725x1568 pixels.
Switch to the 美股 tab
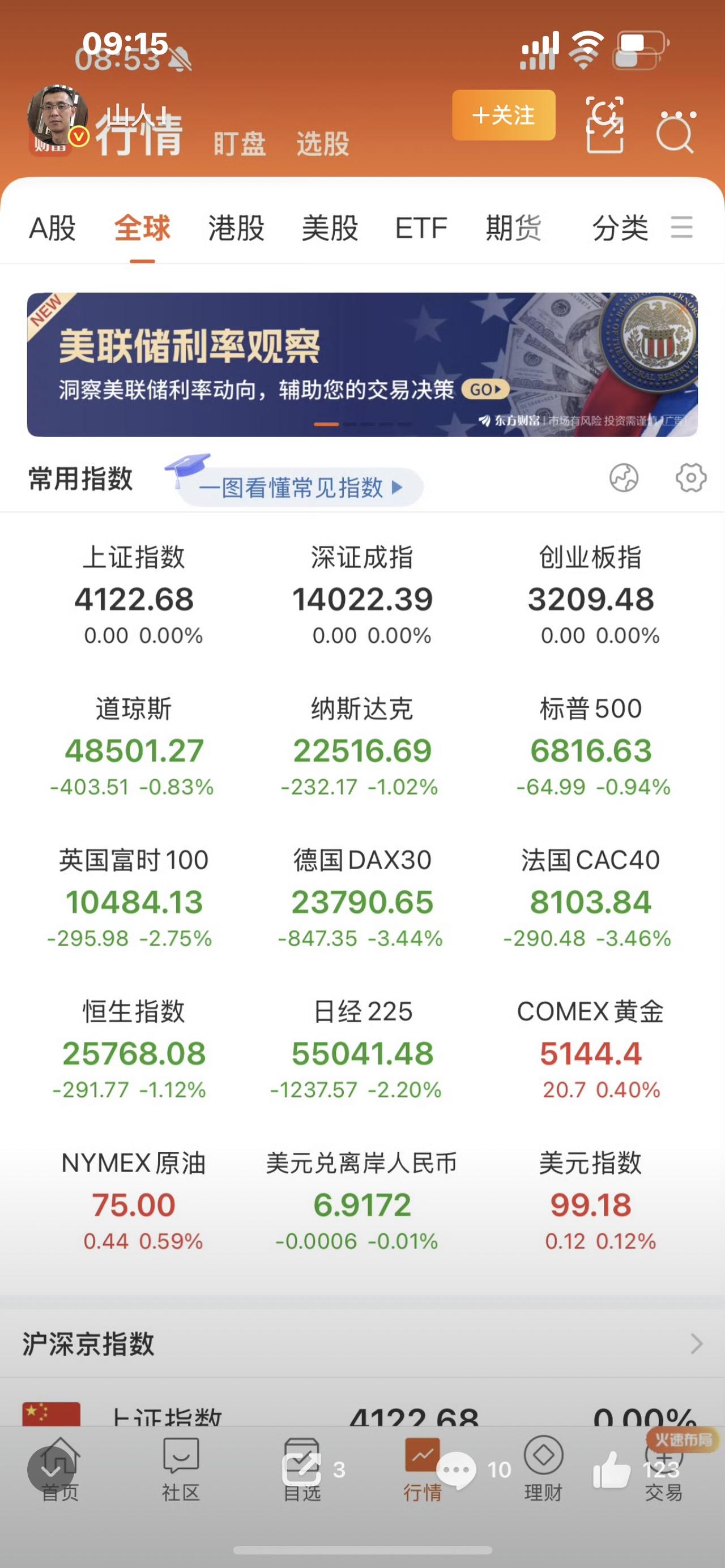point(331,228)
